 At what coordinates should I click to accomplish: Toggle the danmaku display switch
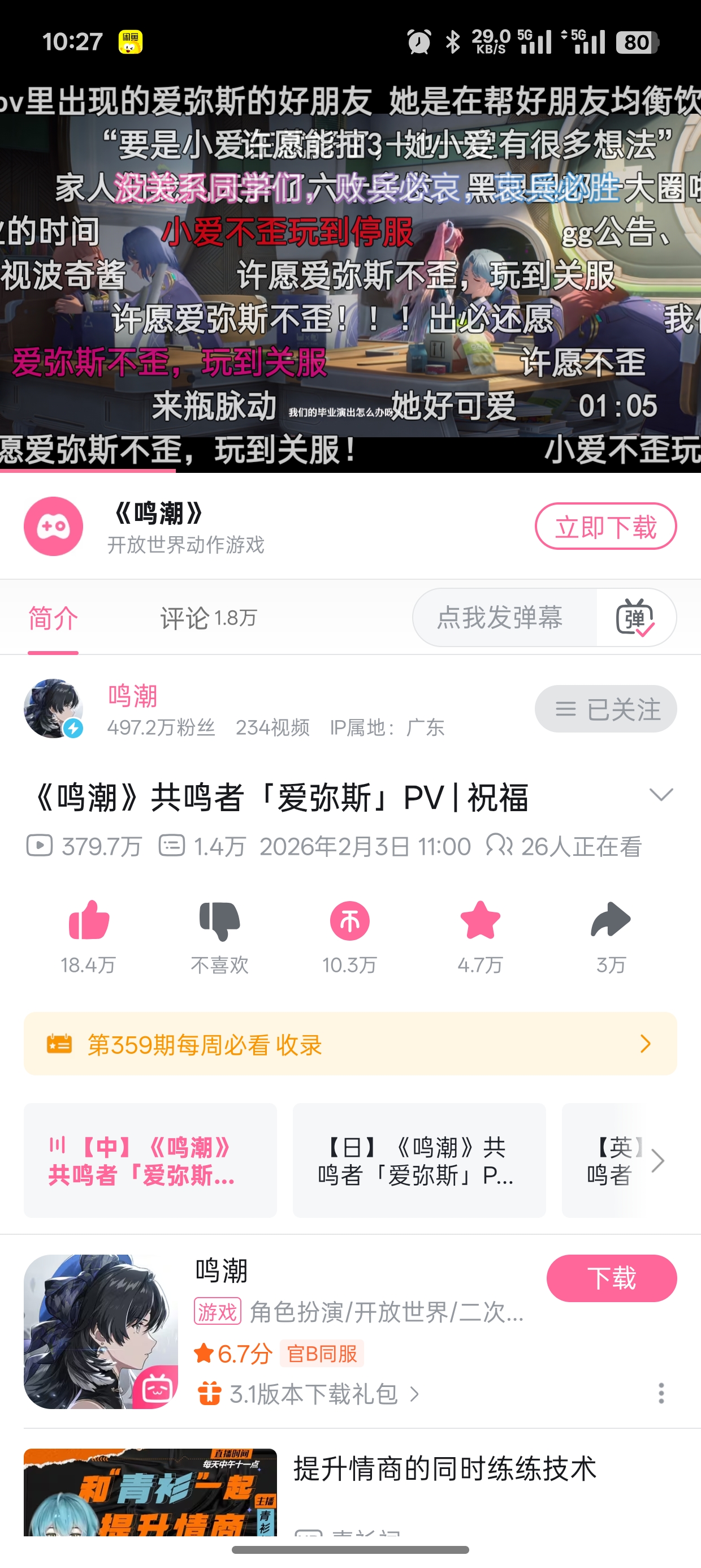click(x=635, y=618)
